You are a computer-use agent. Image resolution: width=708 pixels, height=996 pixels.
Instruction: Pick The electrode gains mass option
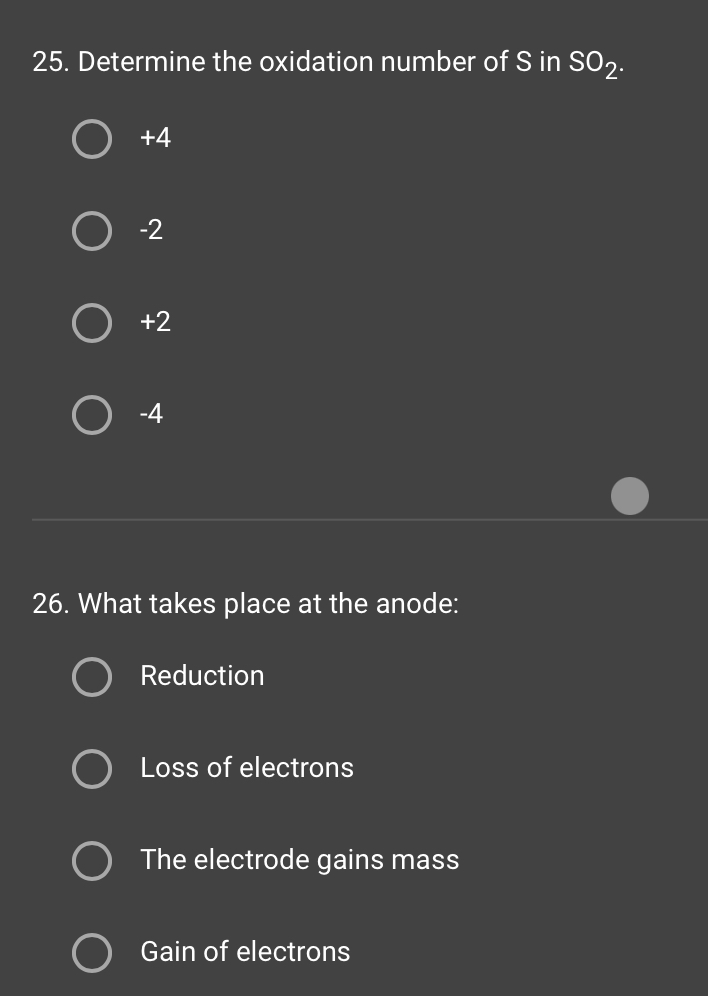pos(92,861)
